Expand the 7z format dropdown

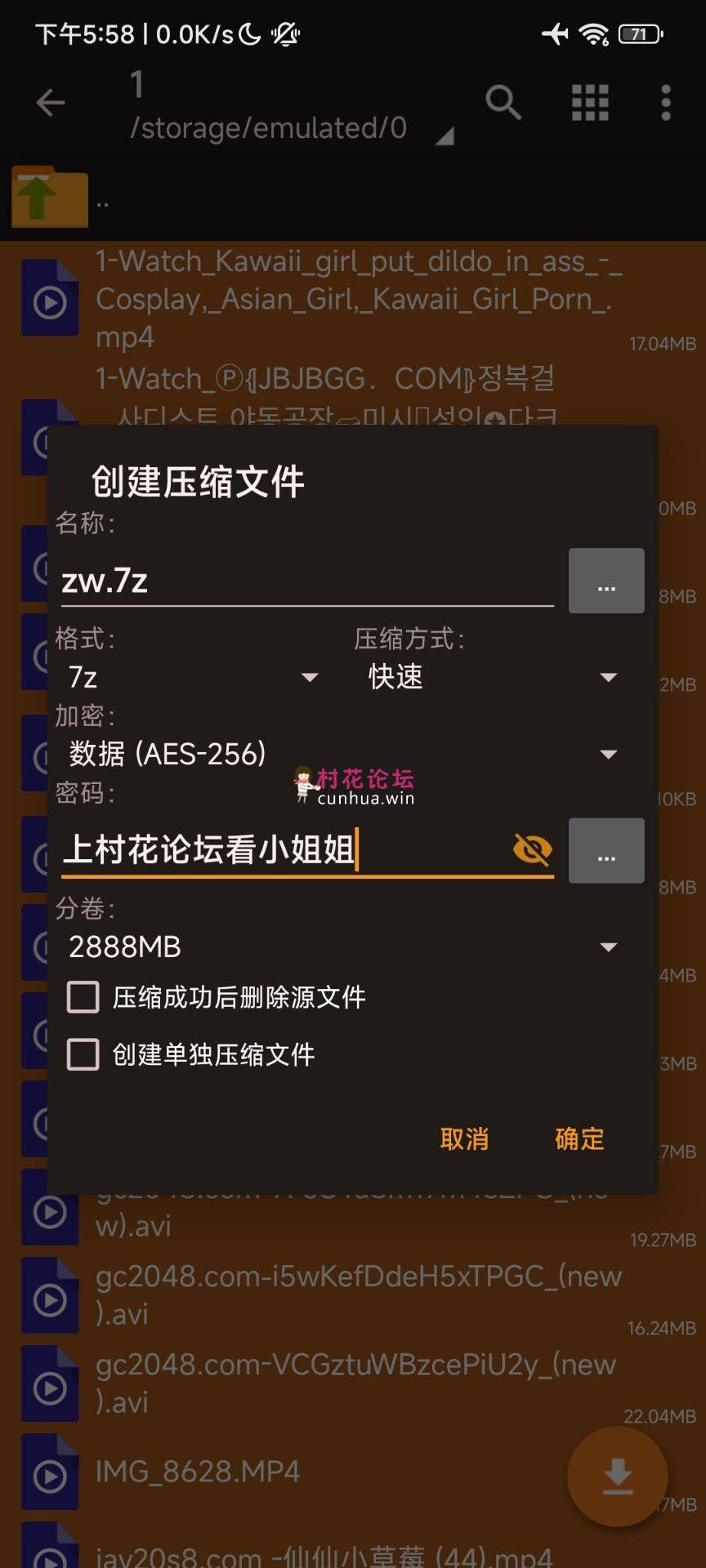pyautogui.click(x=193, y=677)
